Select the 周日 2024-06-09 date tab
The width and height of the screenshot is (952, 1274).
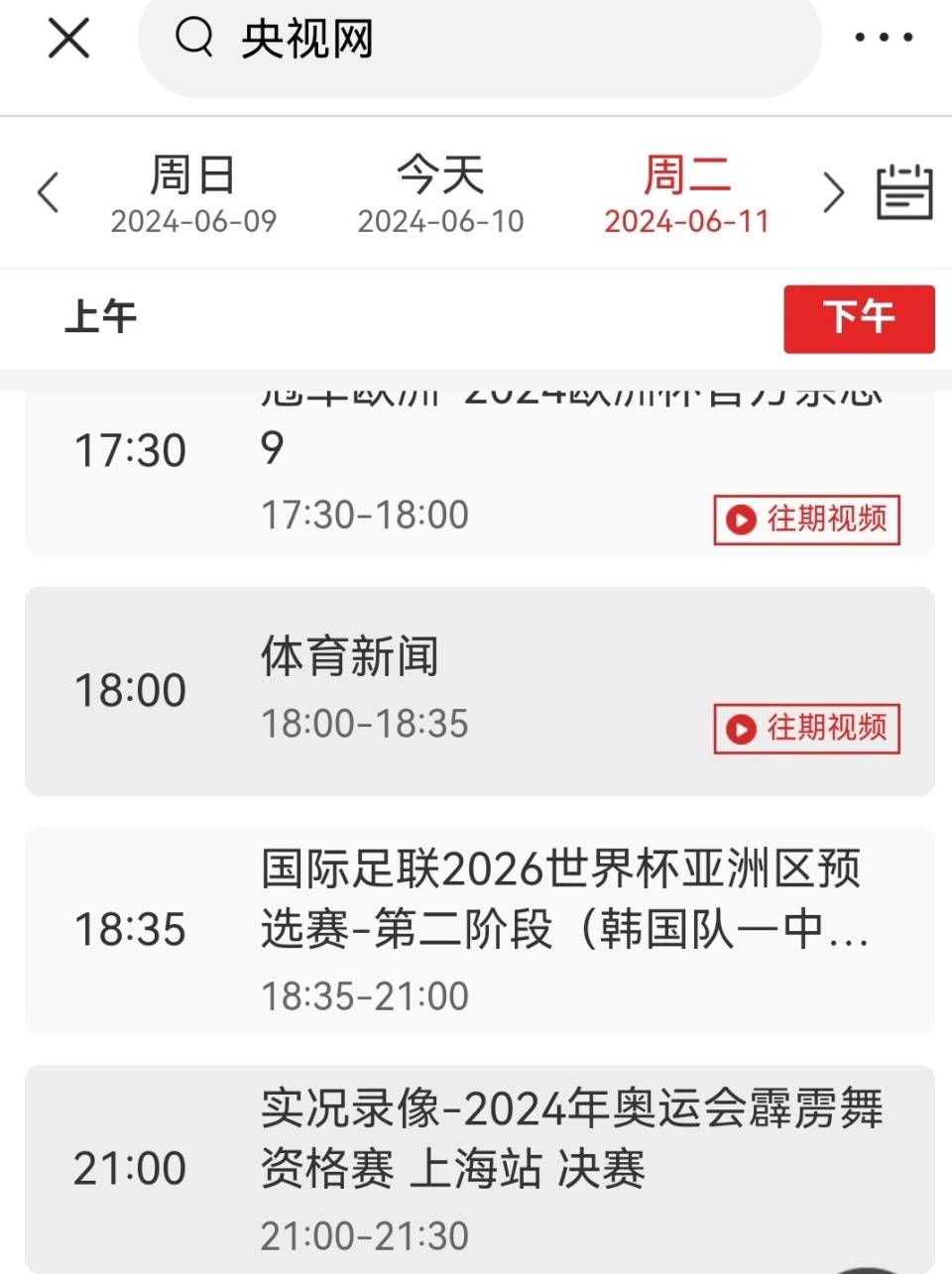tap(190, 192)
